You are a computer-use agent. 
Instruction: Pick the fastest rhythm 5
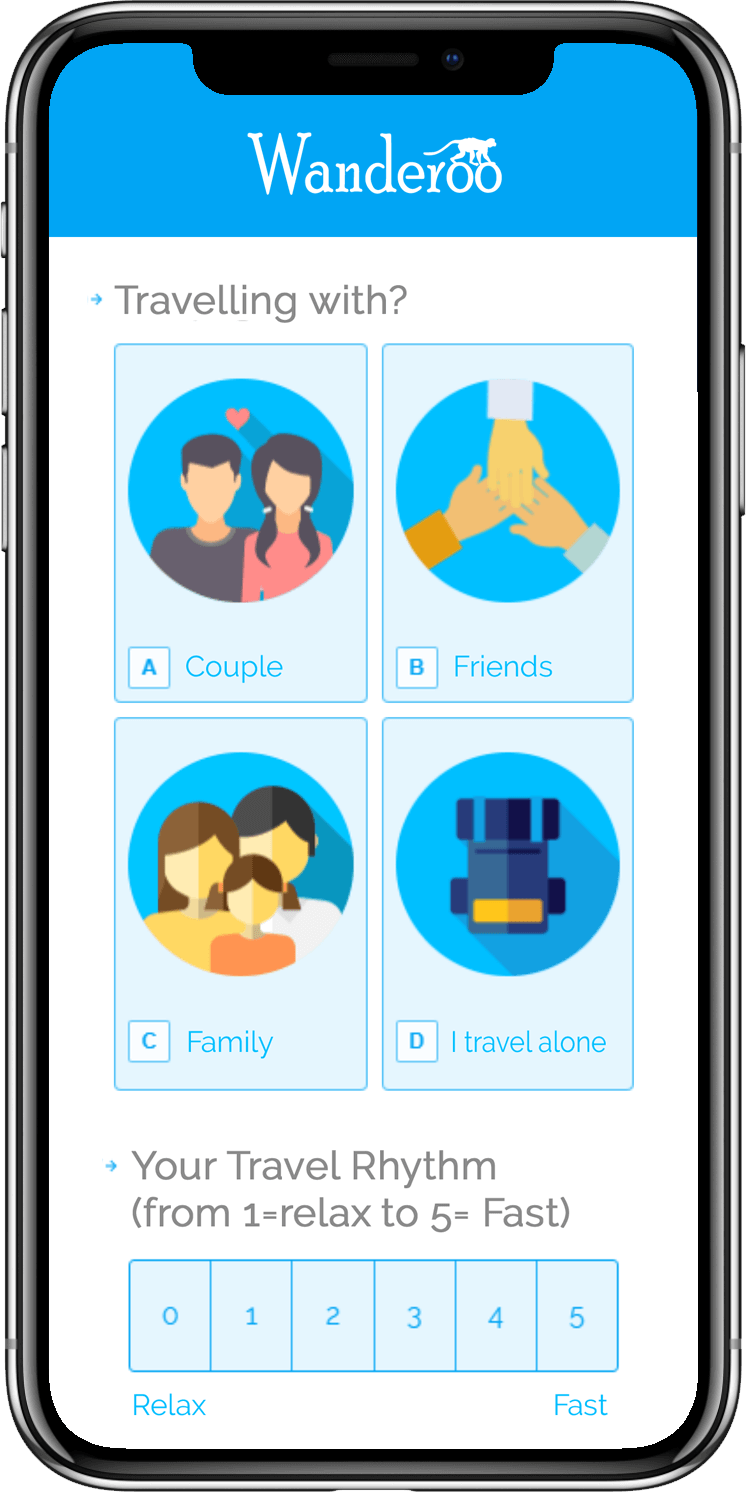click(577, 1316)
